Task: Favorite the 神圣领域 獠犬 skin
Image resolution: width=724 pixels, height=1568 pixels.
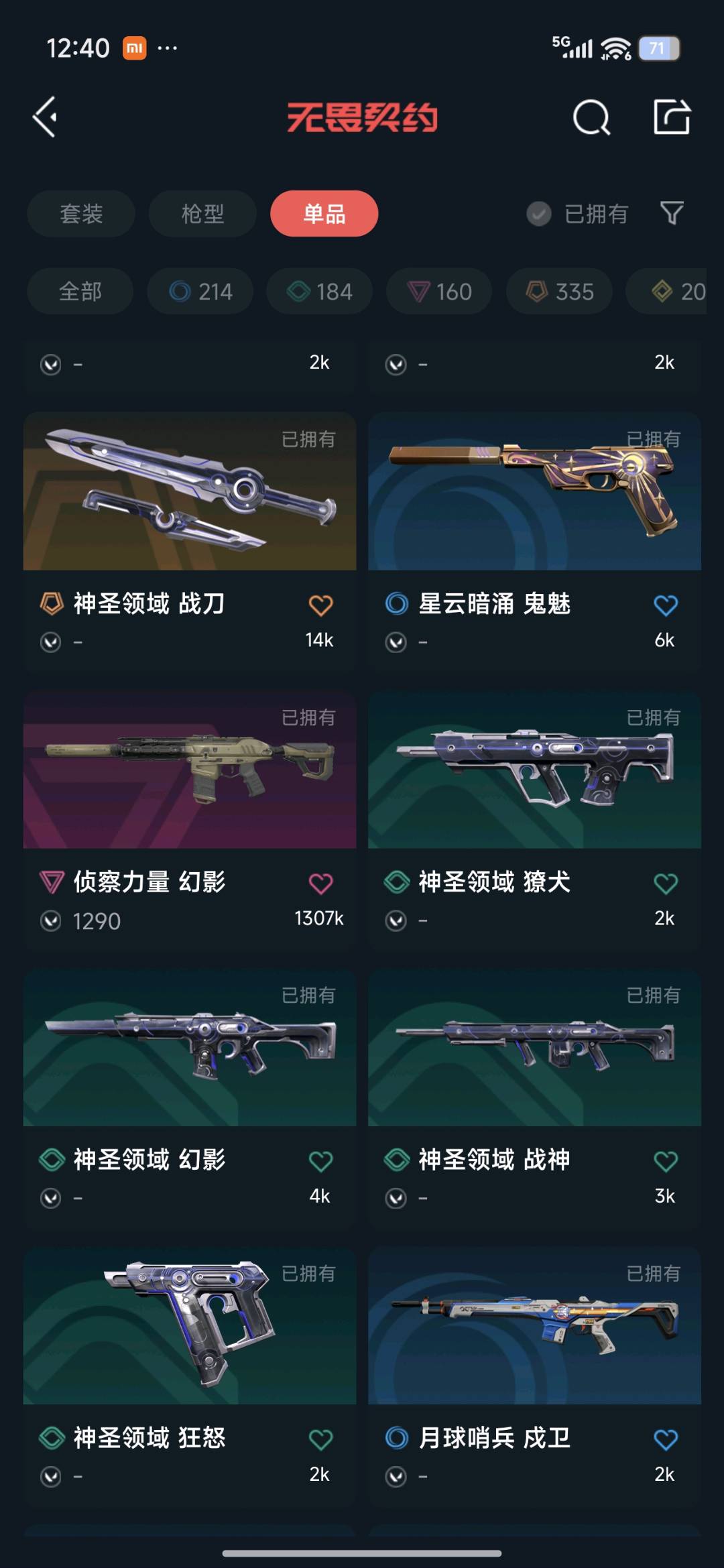Action: (x=665, y=884)
